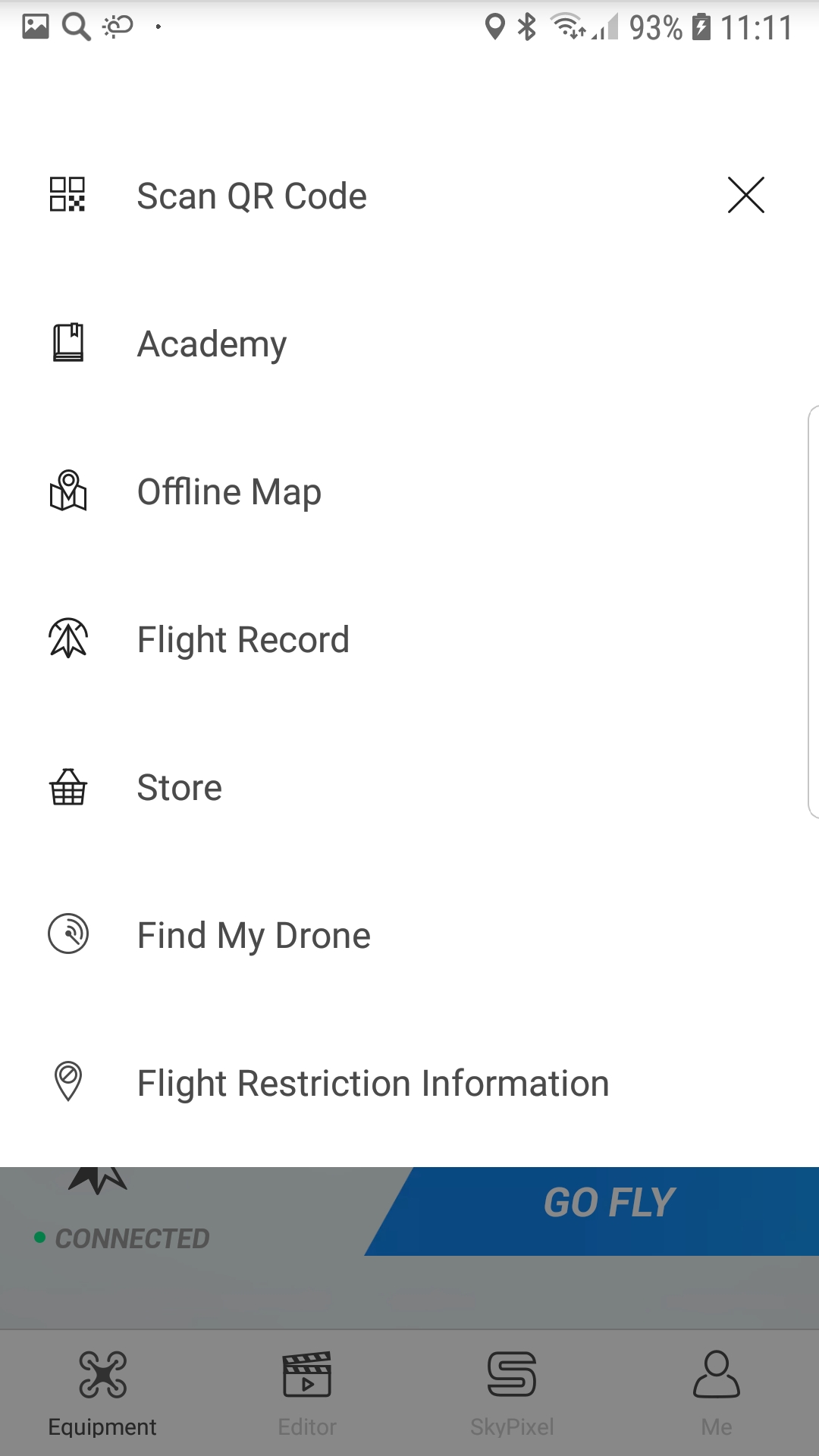Tap the GO FLY button
Image resolution: width=819 pixels, height=1456 pixels.
[609, 1203]
